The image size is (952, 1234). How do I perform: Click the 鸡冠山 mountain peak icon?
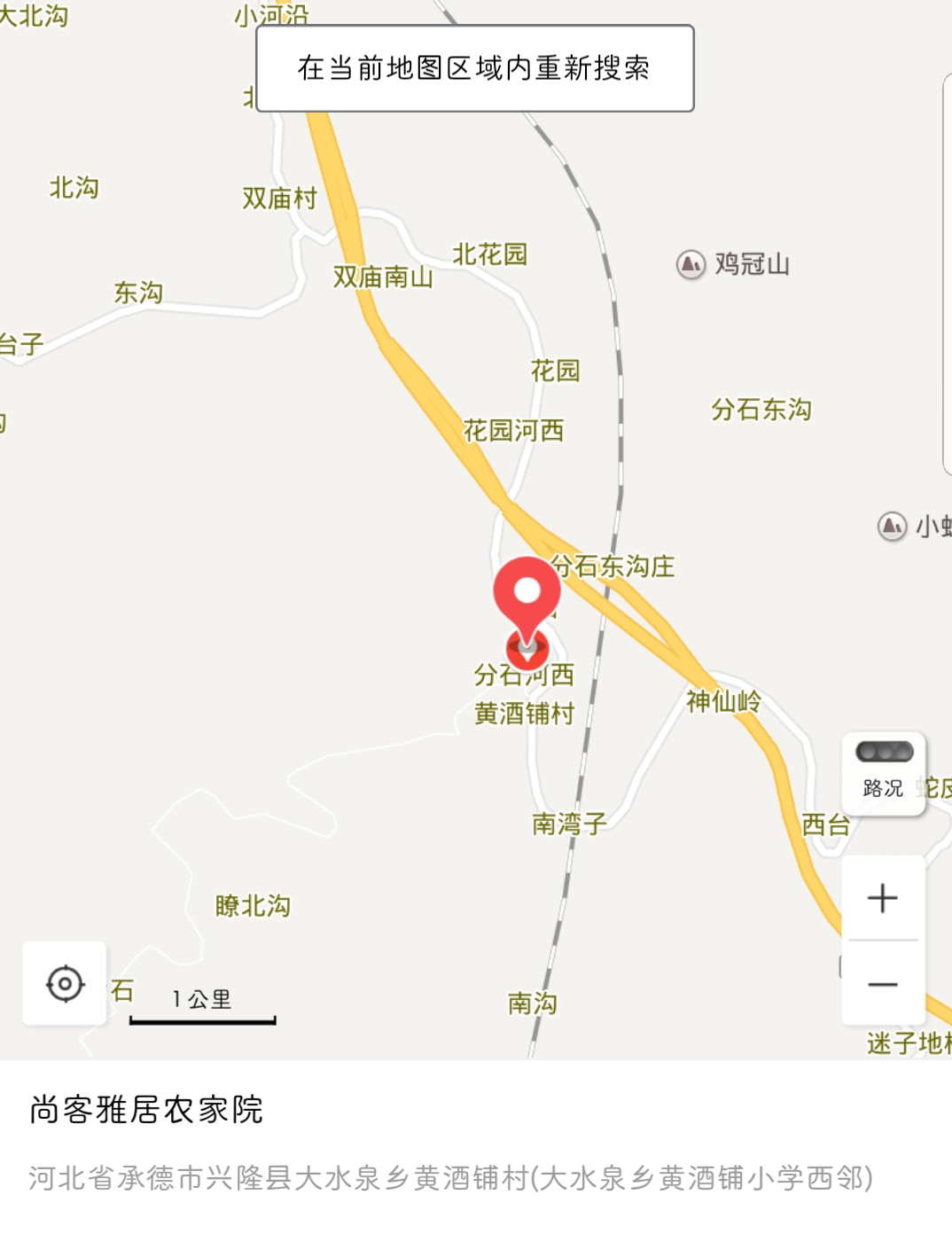click(691, 263)
